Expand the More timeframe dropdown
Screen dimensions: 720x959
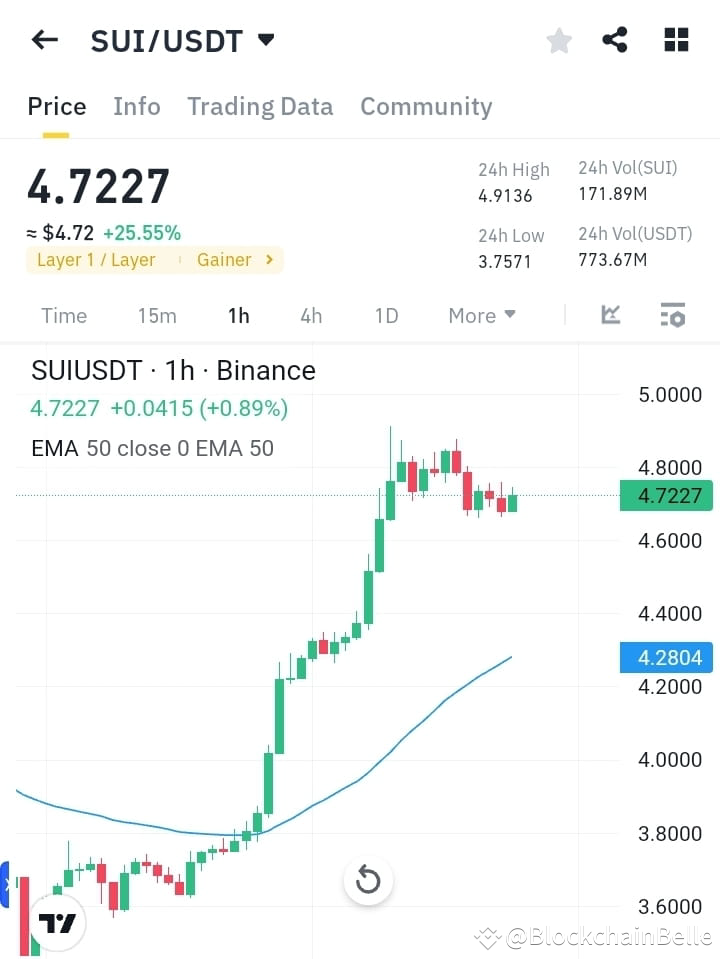pyautogui.click(x=481, y=315)
